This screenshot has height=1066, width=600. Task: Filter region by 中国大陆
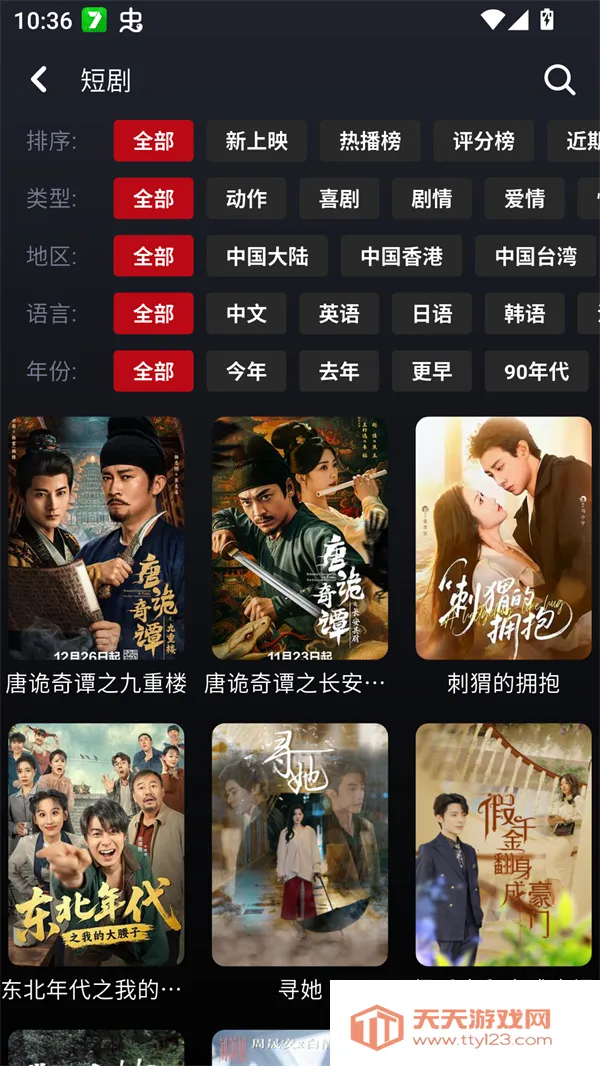tap(267, 256)
